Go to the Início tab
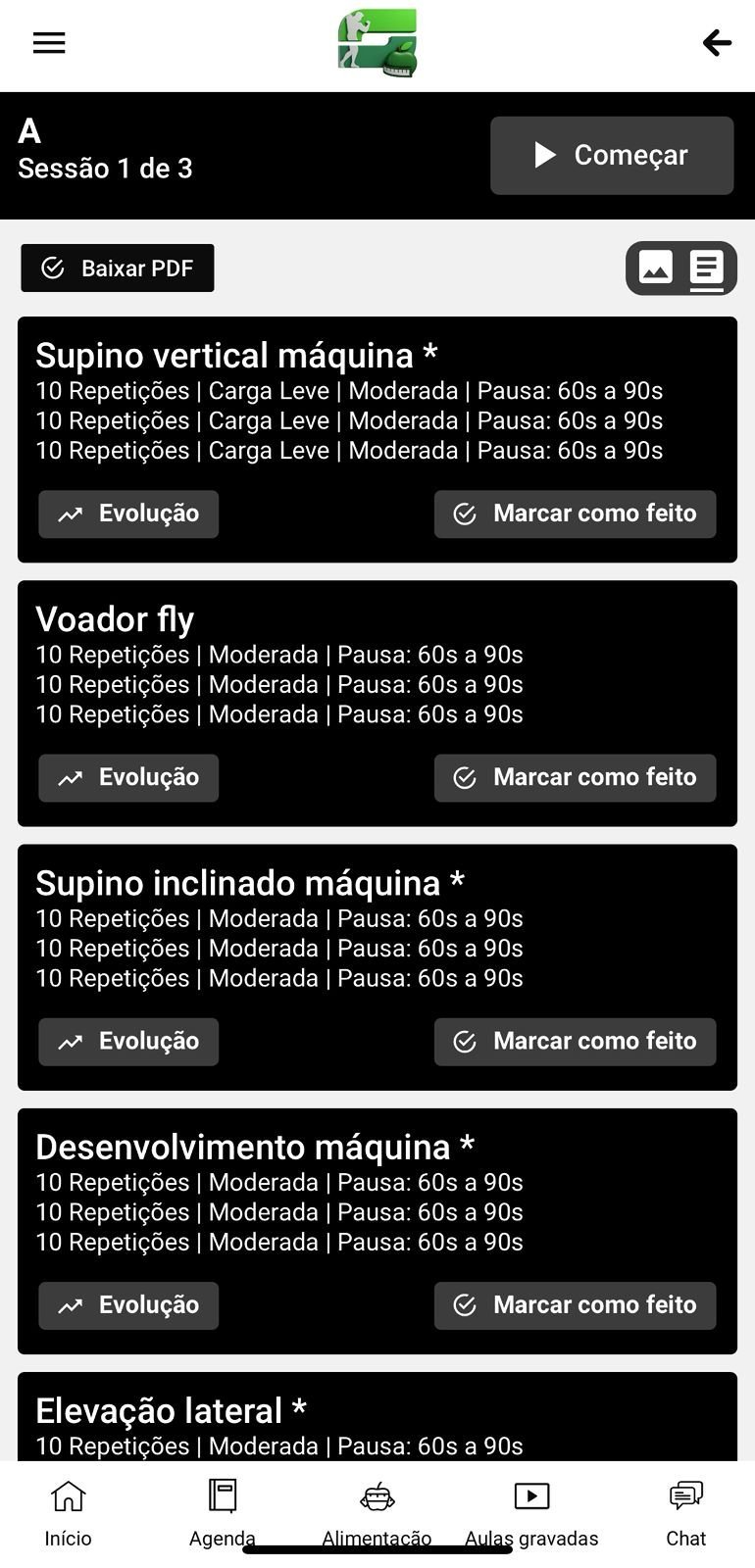This screenshot has height=1568, width=755. 68,1513
